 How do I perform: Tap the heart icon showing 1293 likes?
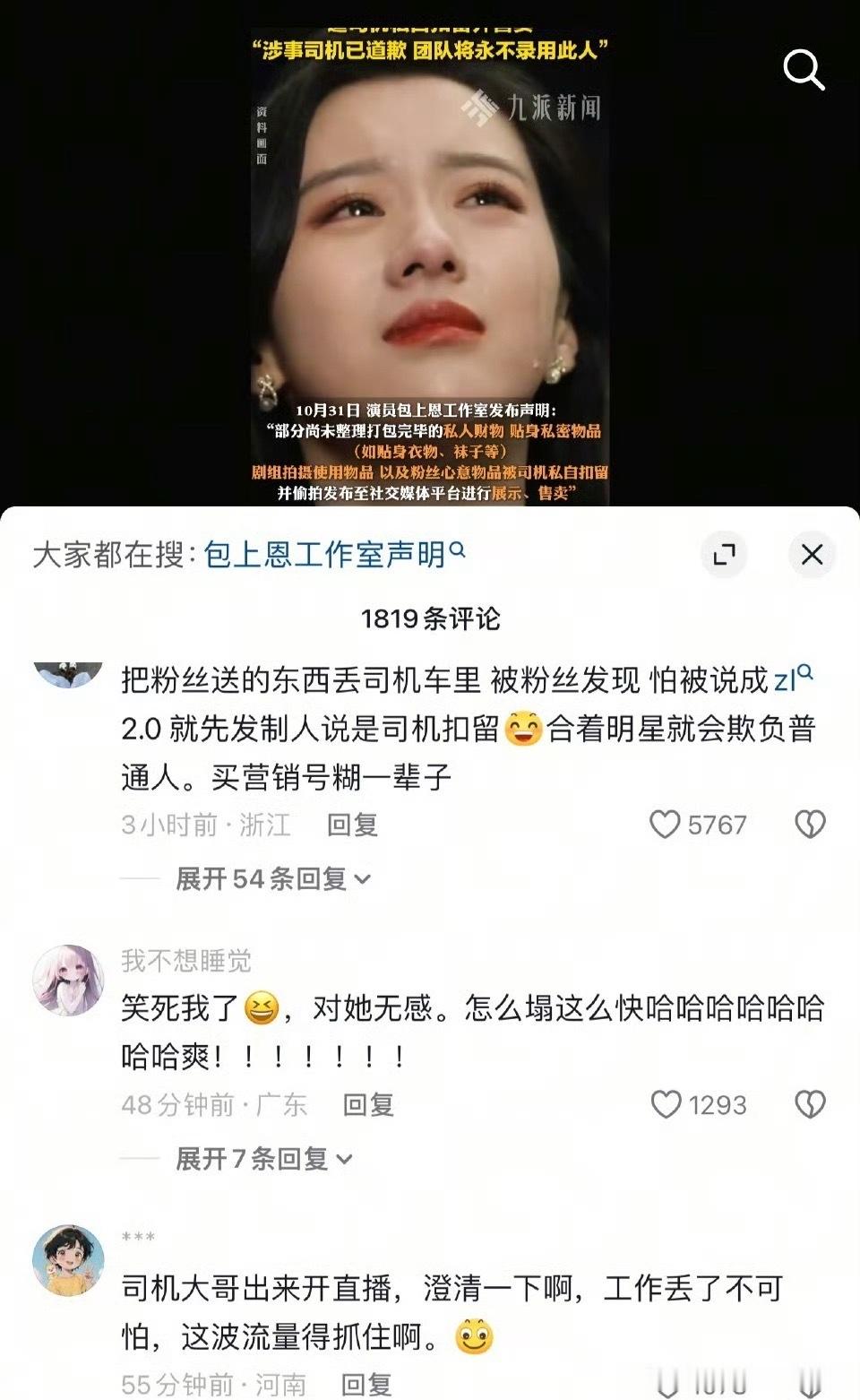click(x=666, y=1104)
